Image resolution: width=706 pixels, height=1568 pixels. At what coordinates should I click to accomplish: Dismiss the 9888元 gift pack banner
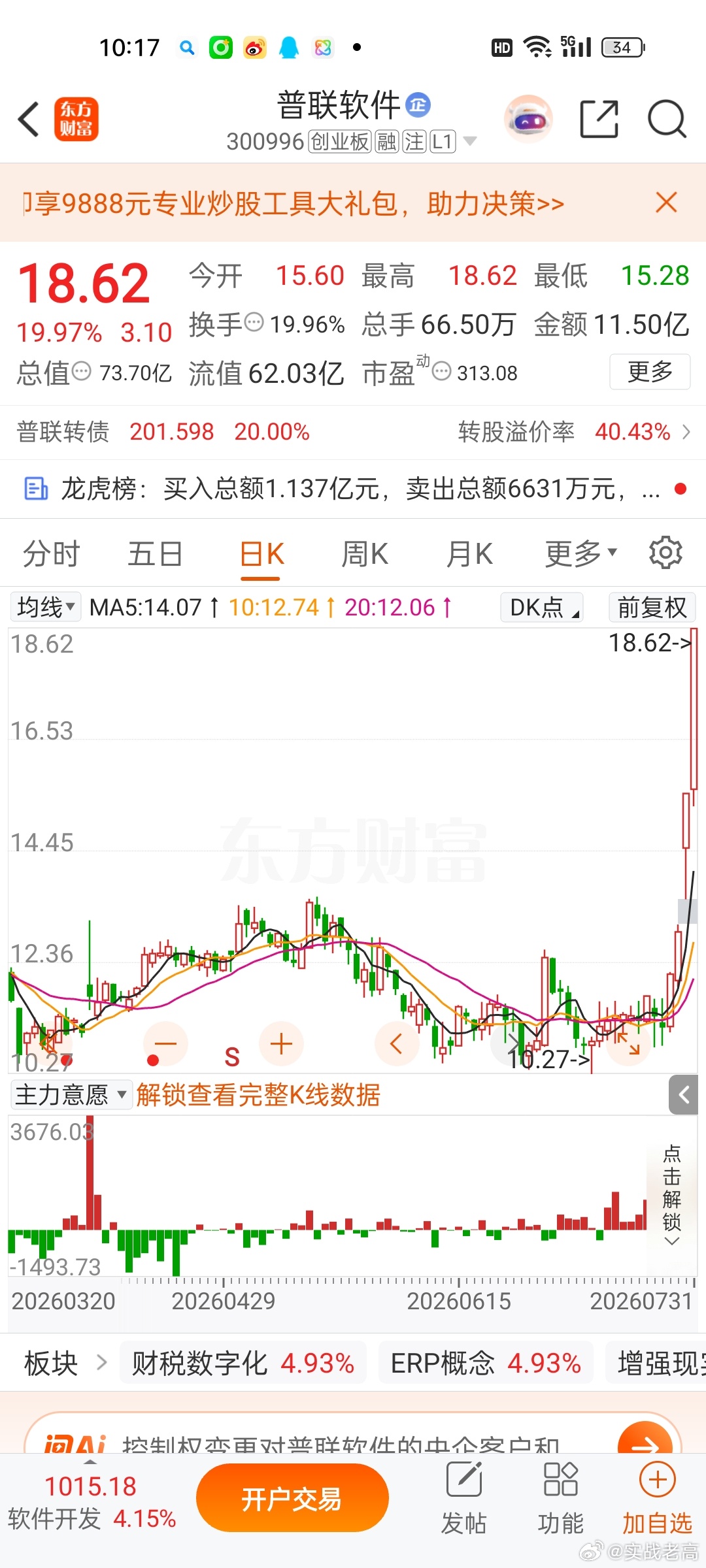(x=666, y=203)
